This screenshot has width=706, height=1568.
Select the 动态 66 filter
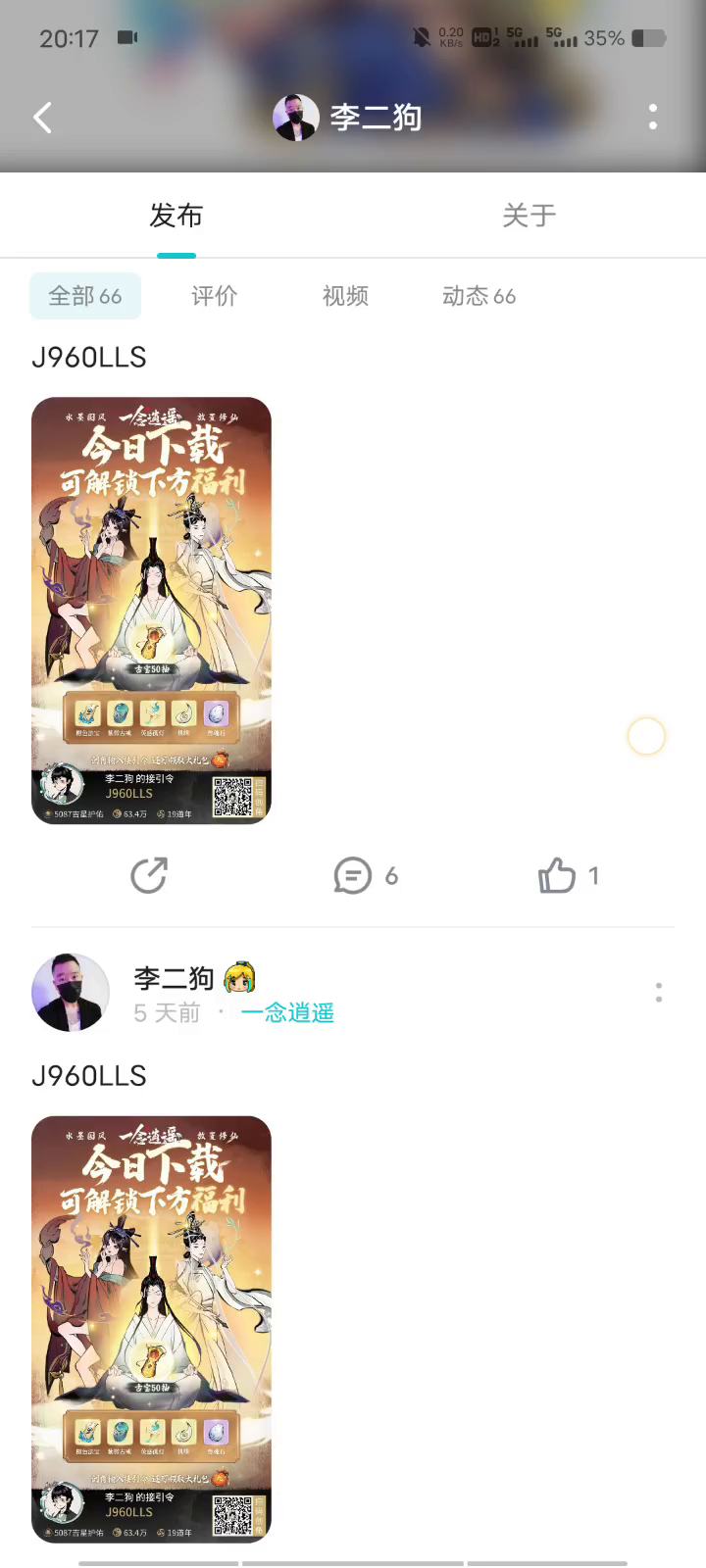(x=479, y=296)
